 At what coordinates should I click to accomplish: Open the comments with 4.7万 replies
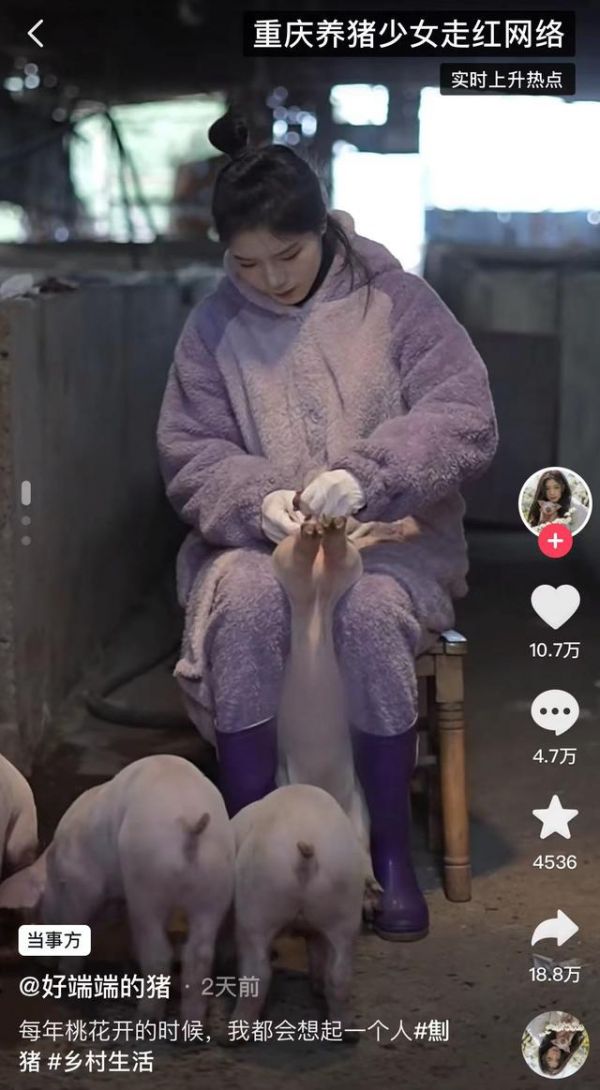coord(555,713)
